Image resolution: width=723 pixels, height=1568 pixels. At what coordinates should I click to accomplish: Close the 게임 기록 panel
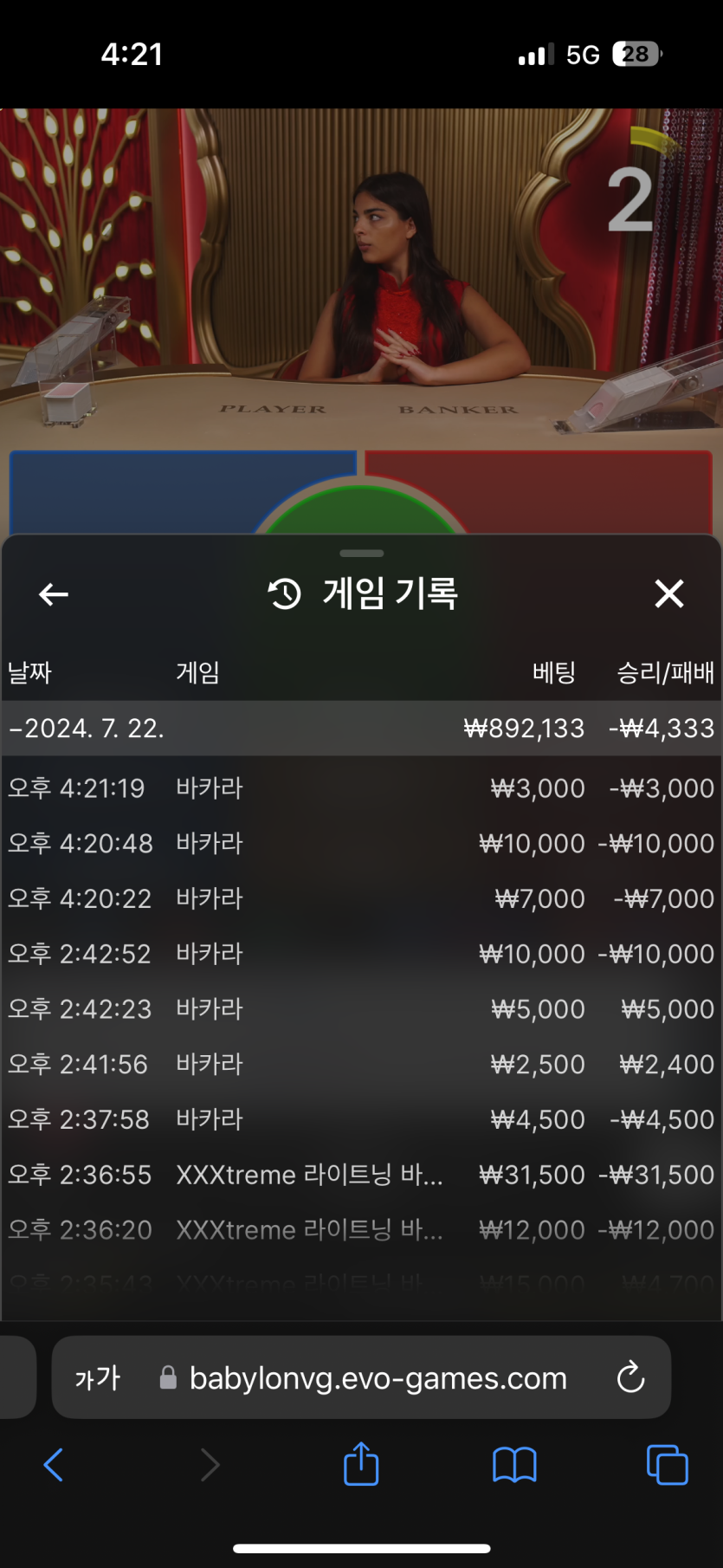click(668, 594)
